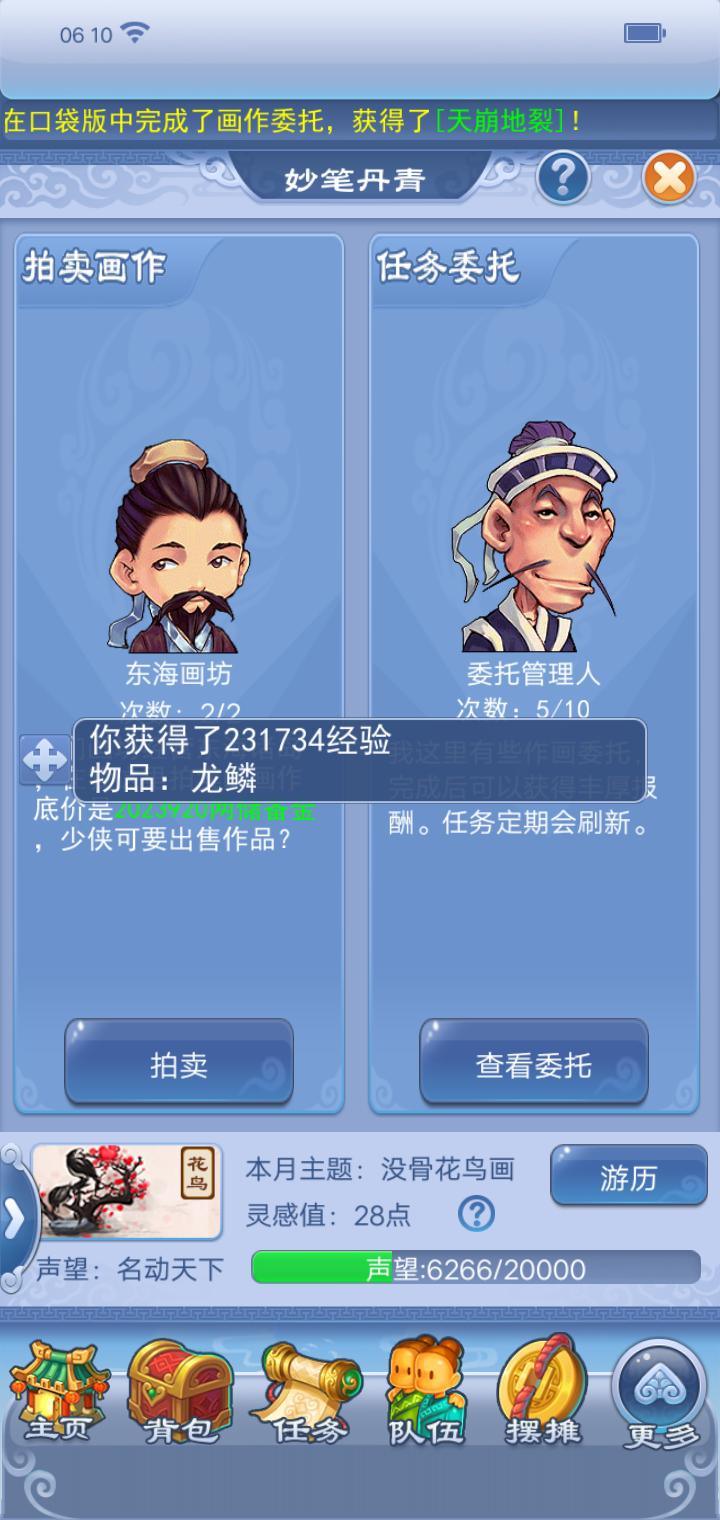This screenshot has width=720, height=1520.
Task: Open the help icon beside 灵感值
Action: click(x=476, y=1214)
